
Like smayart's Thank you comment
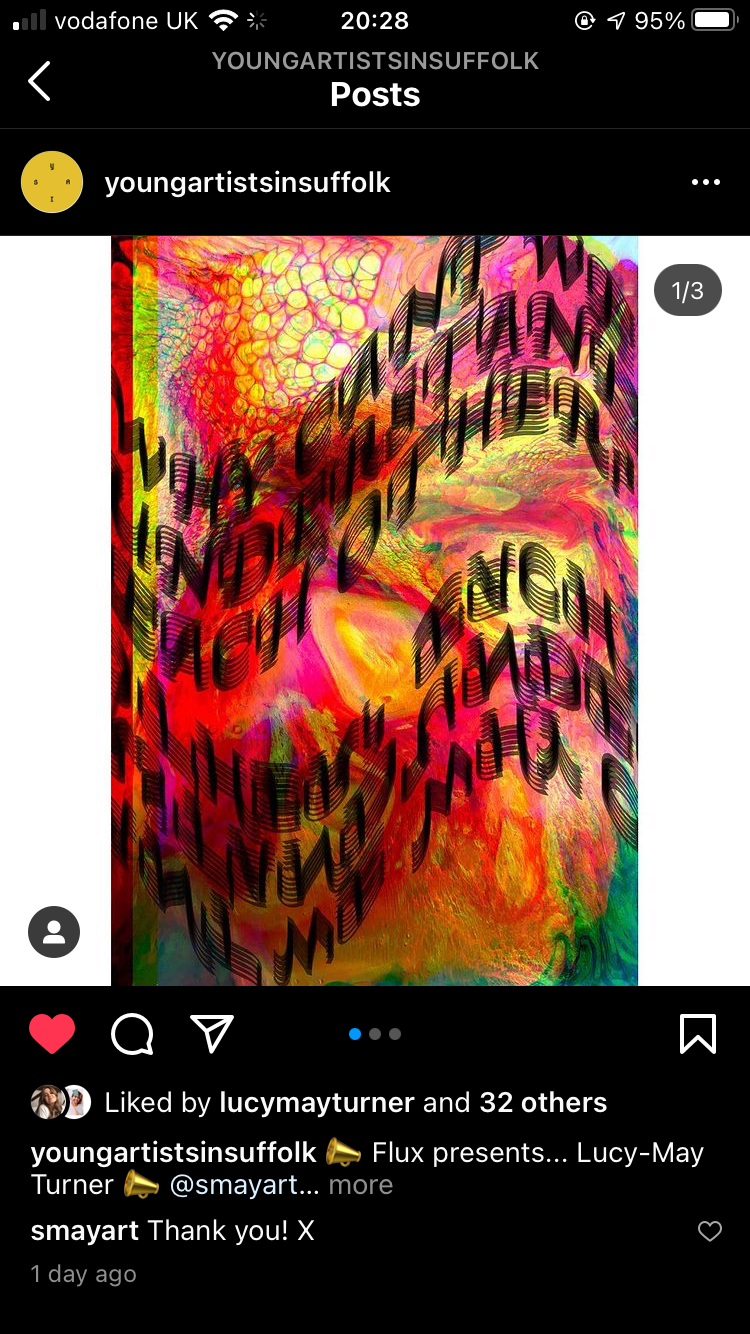pyautogui.click(x=709, y=1231)
